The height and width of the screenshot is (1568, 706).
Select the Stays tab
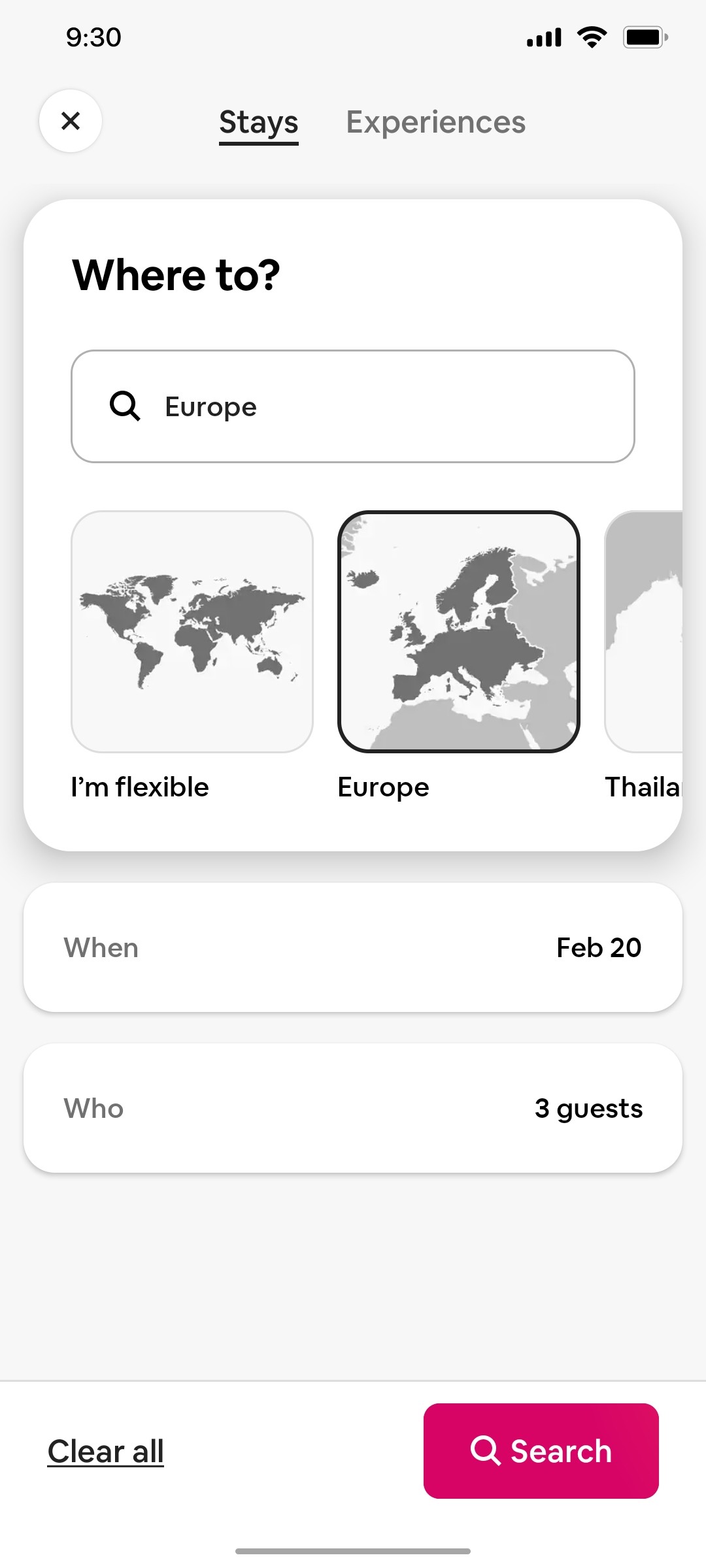pyautogui.click(x=258, y=122)
